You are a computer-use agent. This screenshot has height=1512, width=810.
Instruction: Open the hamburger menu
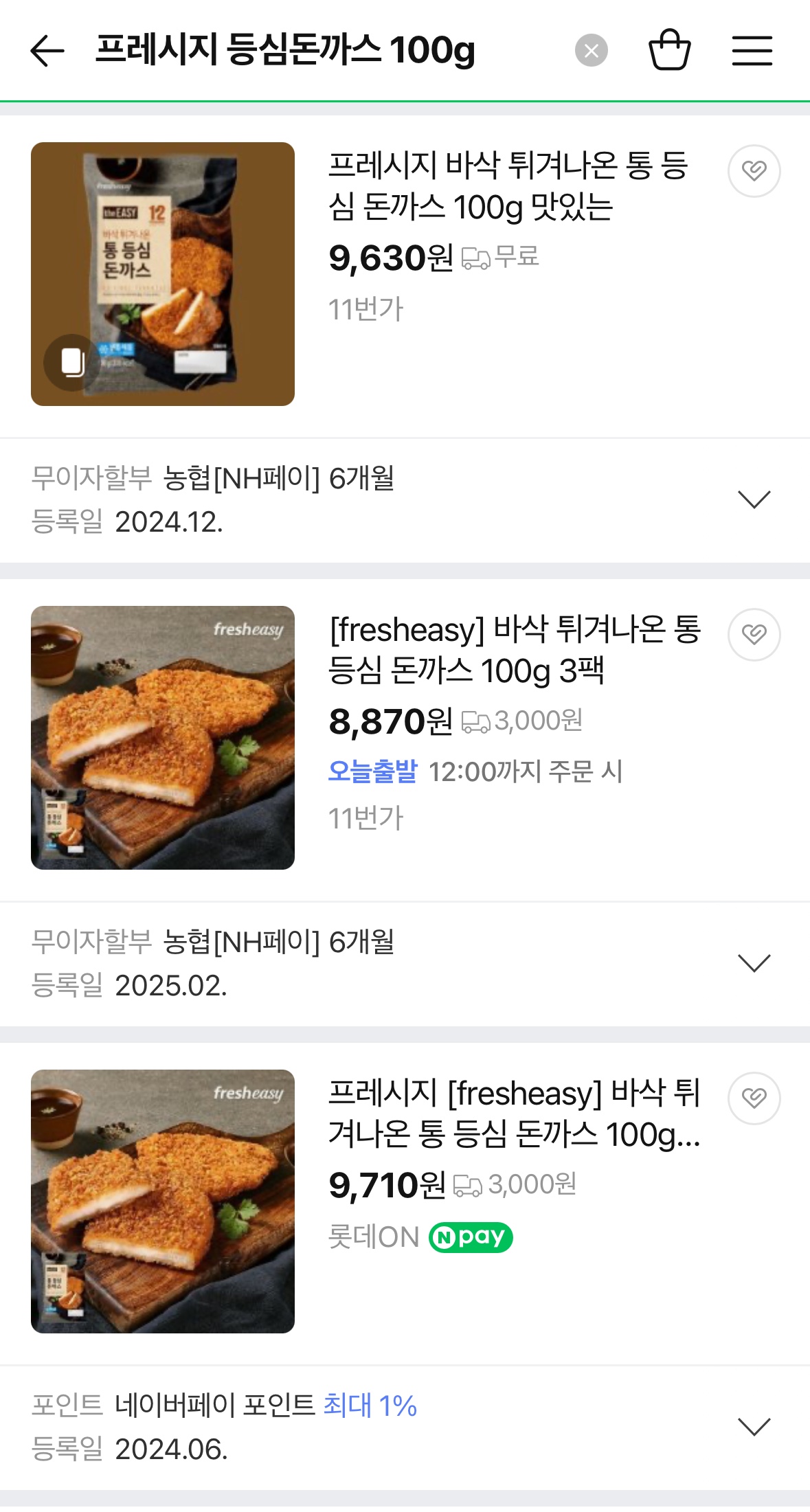tap(752, 52)
